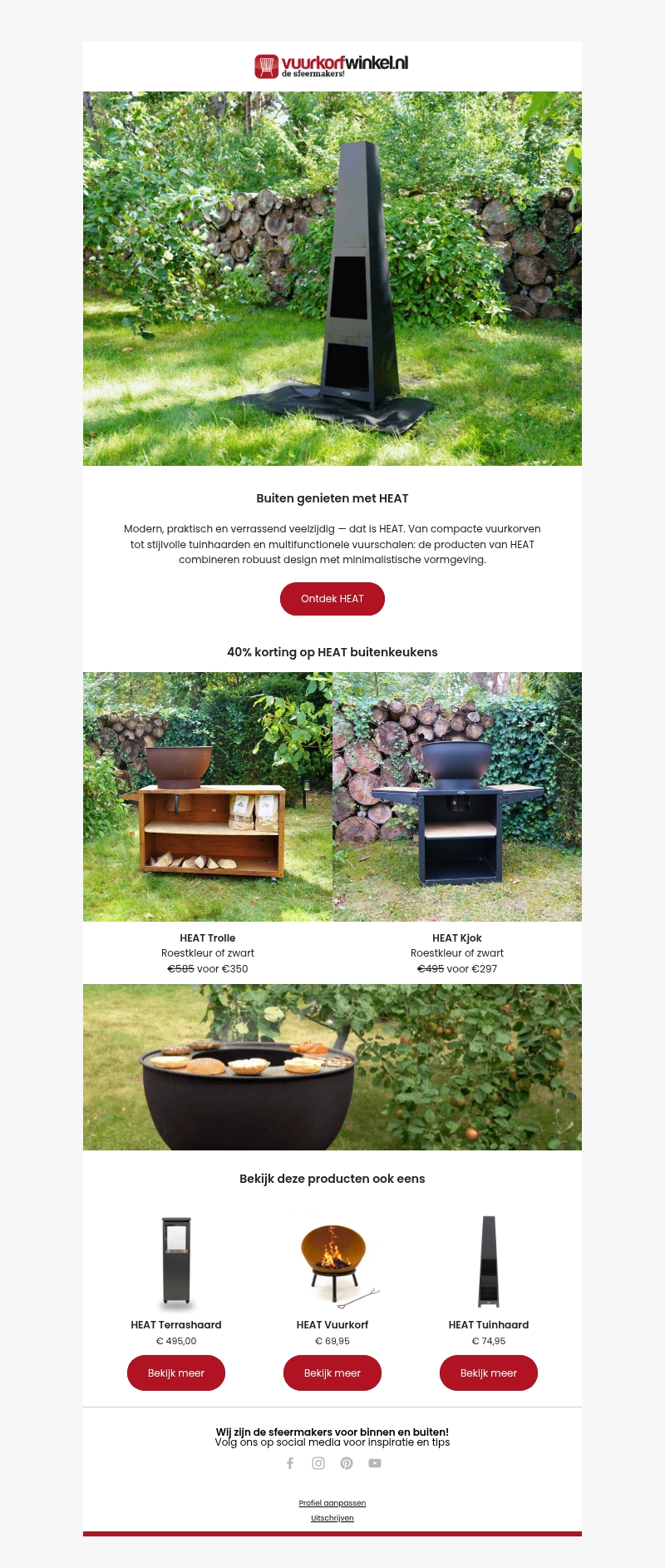Tap Bekijk meer for HEAT Tuinhaard
665x1568 pixels.
click(x=488, y=1373)
